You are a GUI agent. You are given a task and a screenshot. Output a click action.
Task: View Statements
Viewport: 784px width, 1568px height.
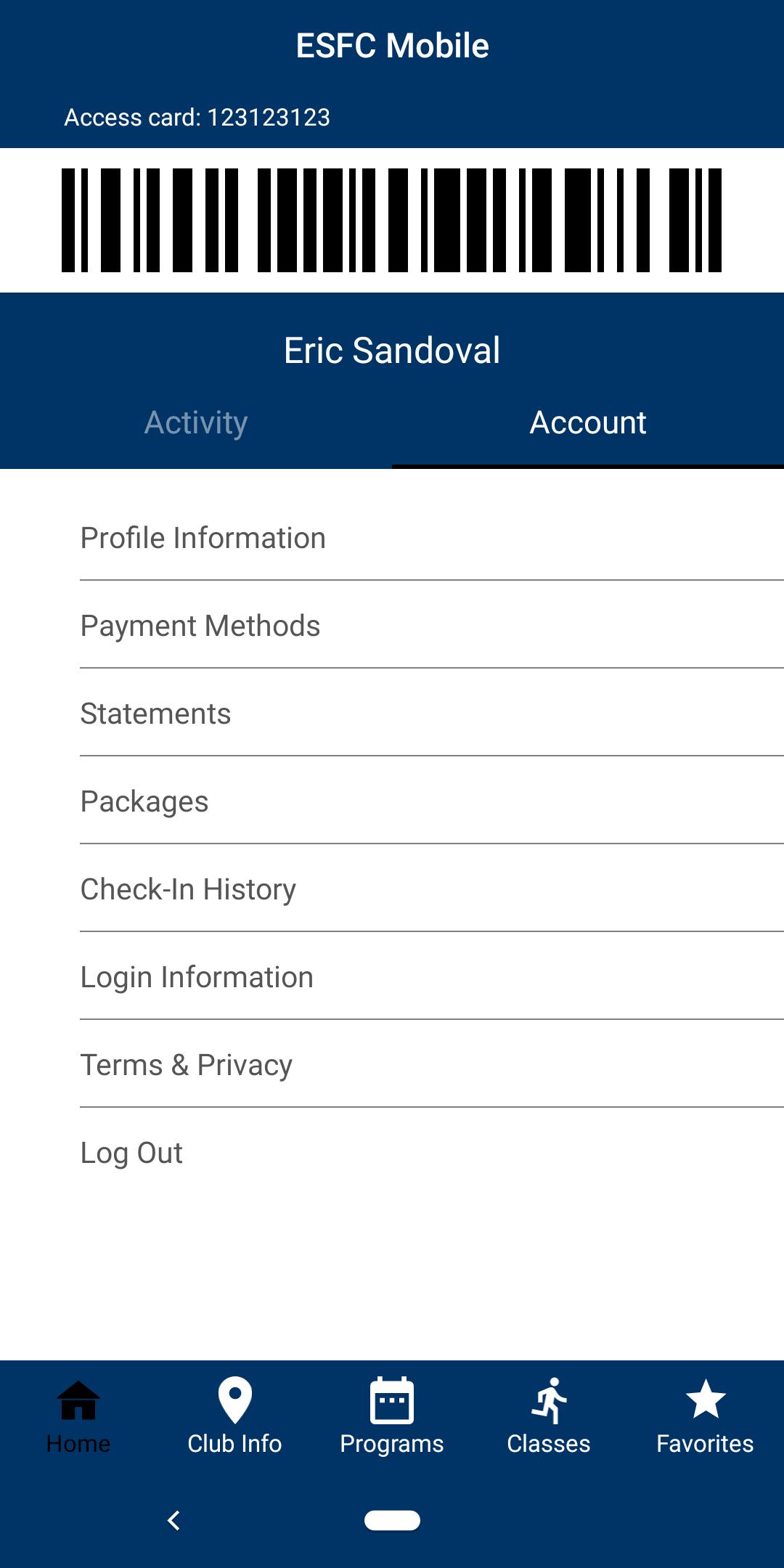[x=431, y=714]
